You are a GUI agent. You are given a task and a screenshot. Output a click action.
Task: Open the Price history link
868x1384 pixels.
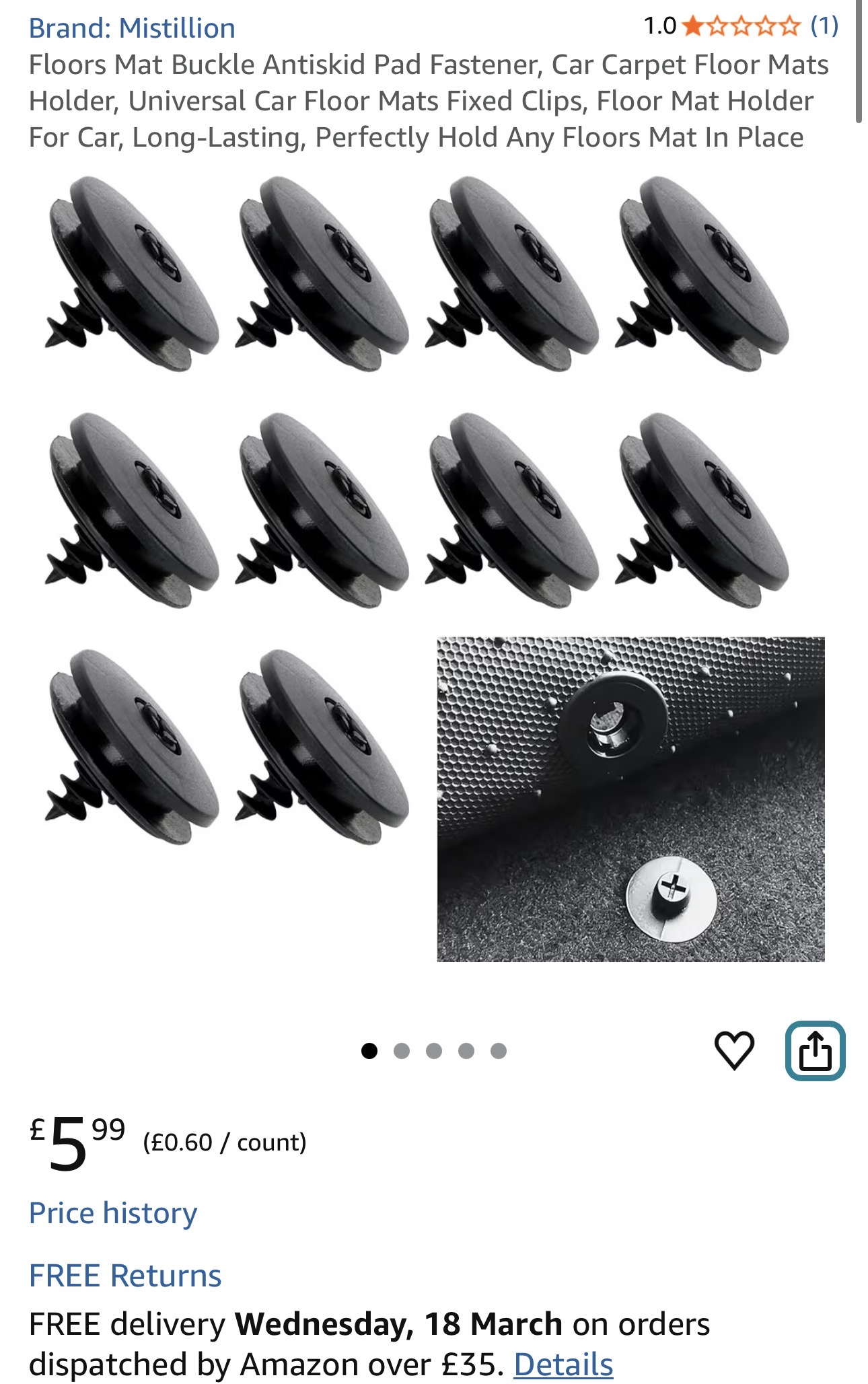point(113,1213)
